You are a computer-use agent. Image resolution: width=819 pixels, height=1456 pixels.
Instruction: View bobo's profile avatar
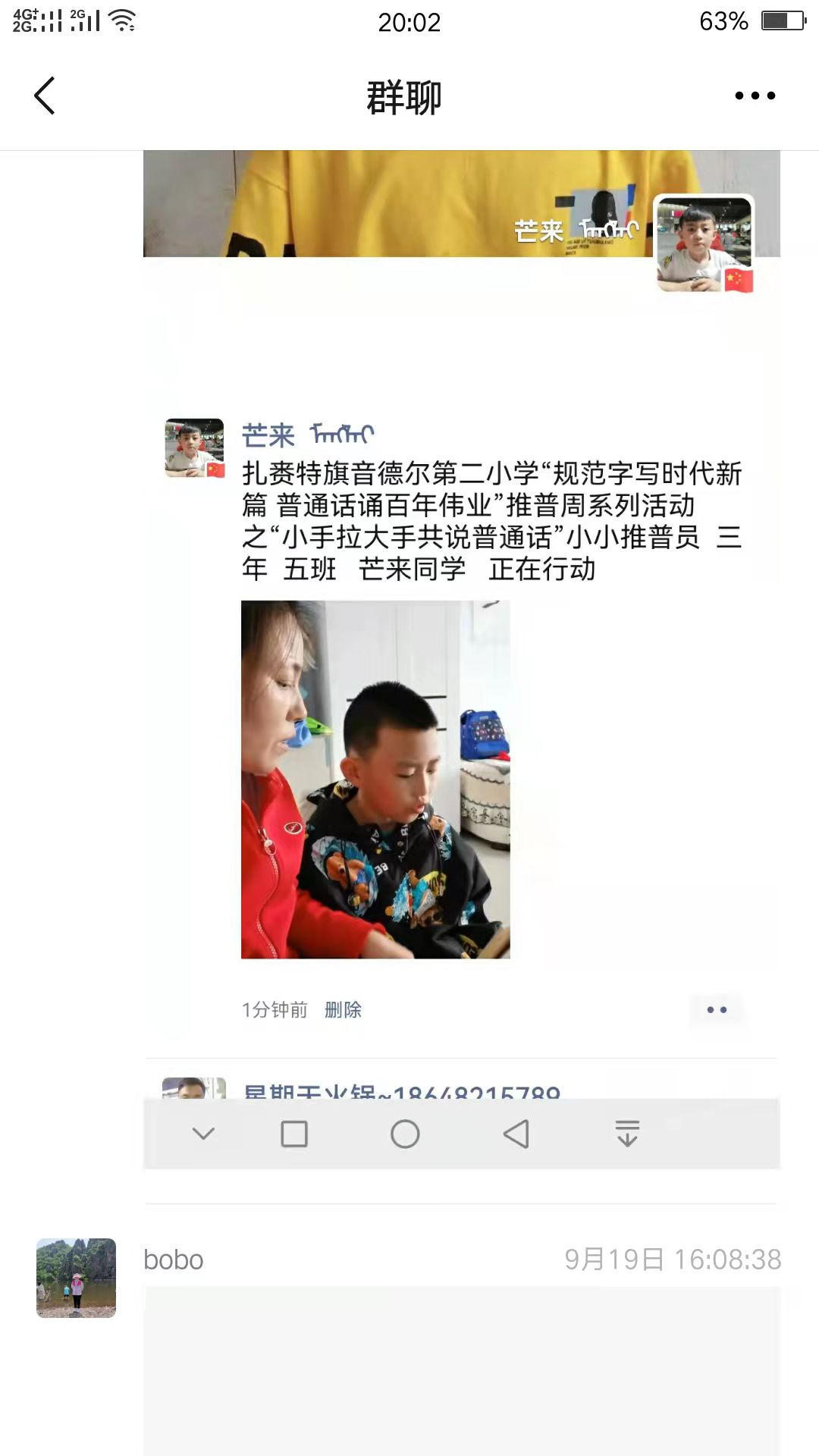tap(76, 1278)
